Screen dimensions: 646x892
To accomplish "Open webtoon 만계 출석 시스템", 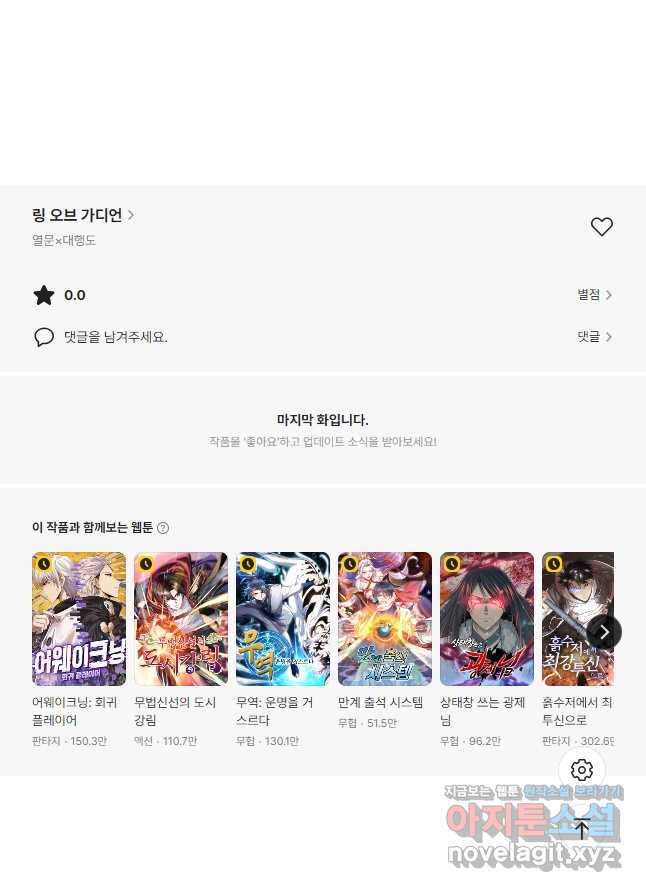I will [385, 619].
